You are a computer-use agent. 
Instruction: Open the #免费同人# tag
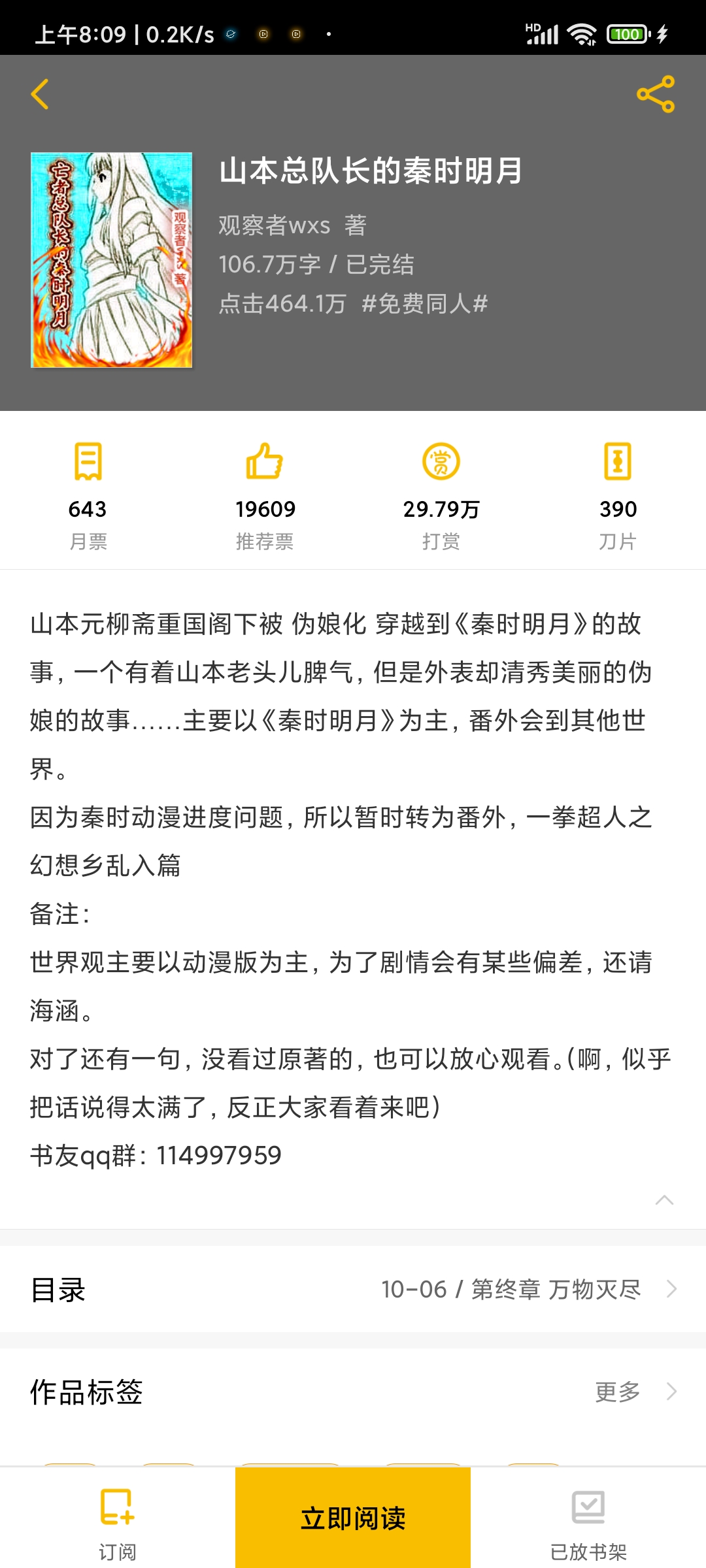coord(425,304)
